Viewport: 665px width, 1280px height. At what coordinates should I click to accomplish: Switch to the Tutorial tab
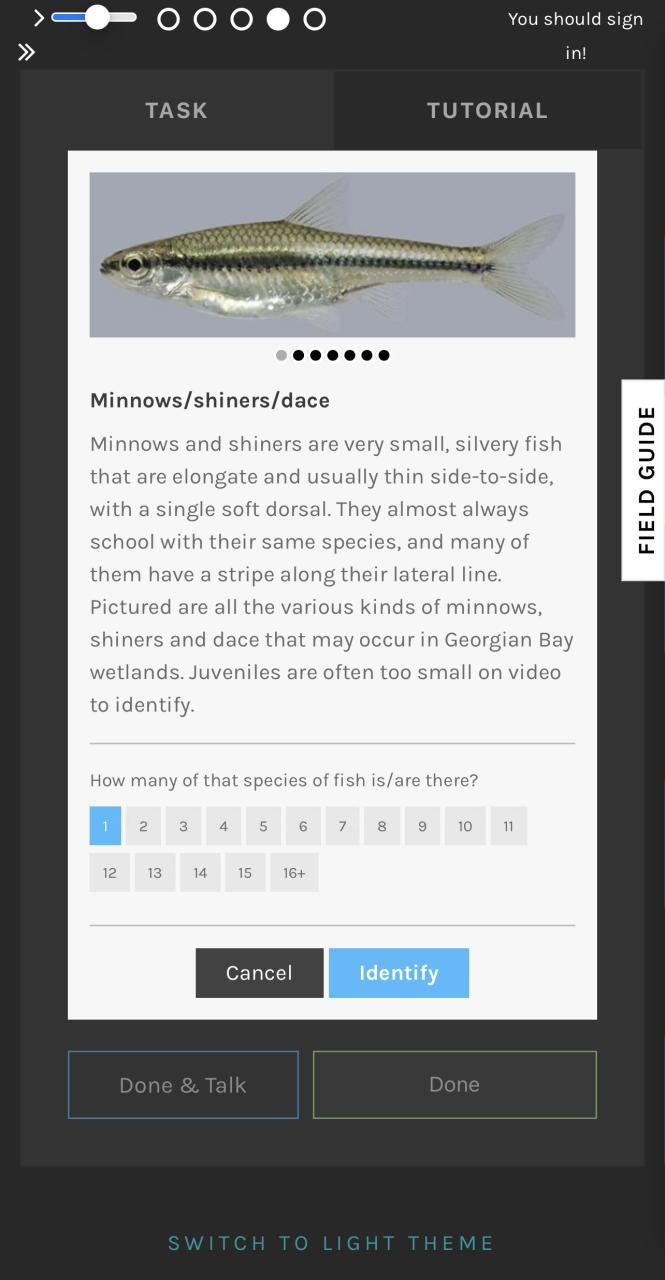[487, 110]
